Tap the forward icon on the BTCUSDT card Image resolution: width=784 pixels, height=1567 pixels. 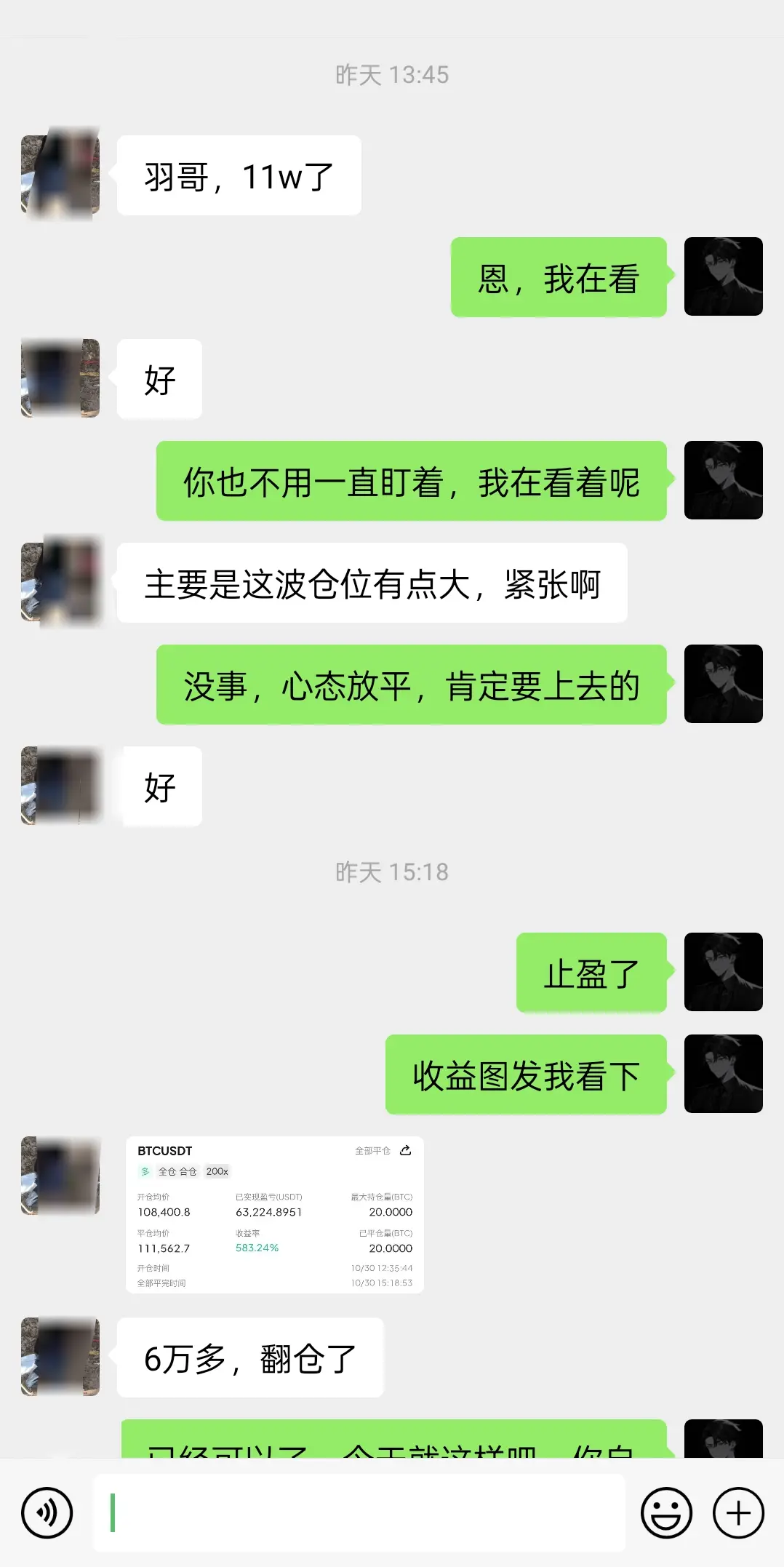[x=405, y=1150]
